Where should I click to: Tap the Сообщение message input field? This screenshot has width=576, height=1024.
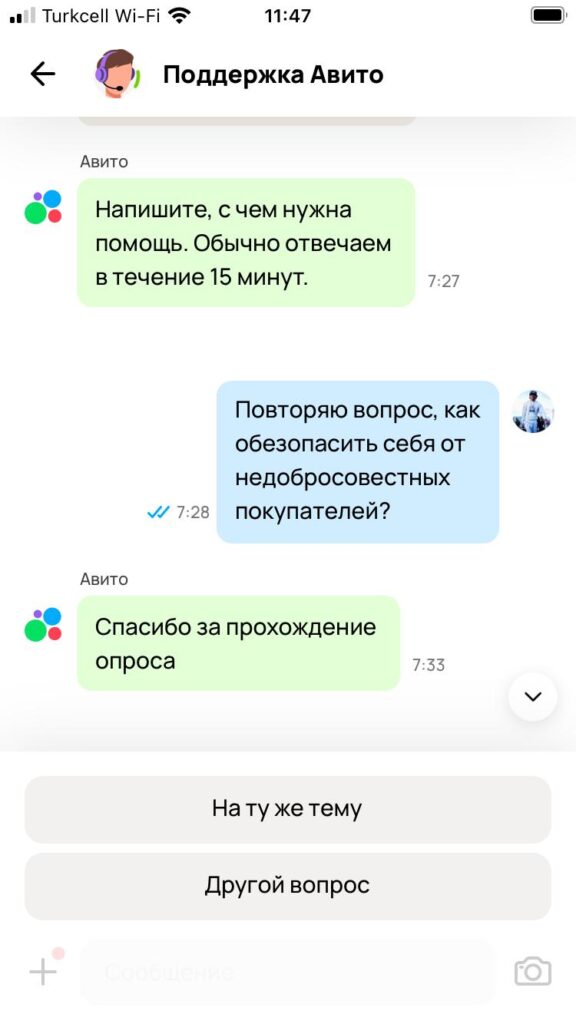click(x=287, y=972)
